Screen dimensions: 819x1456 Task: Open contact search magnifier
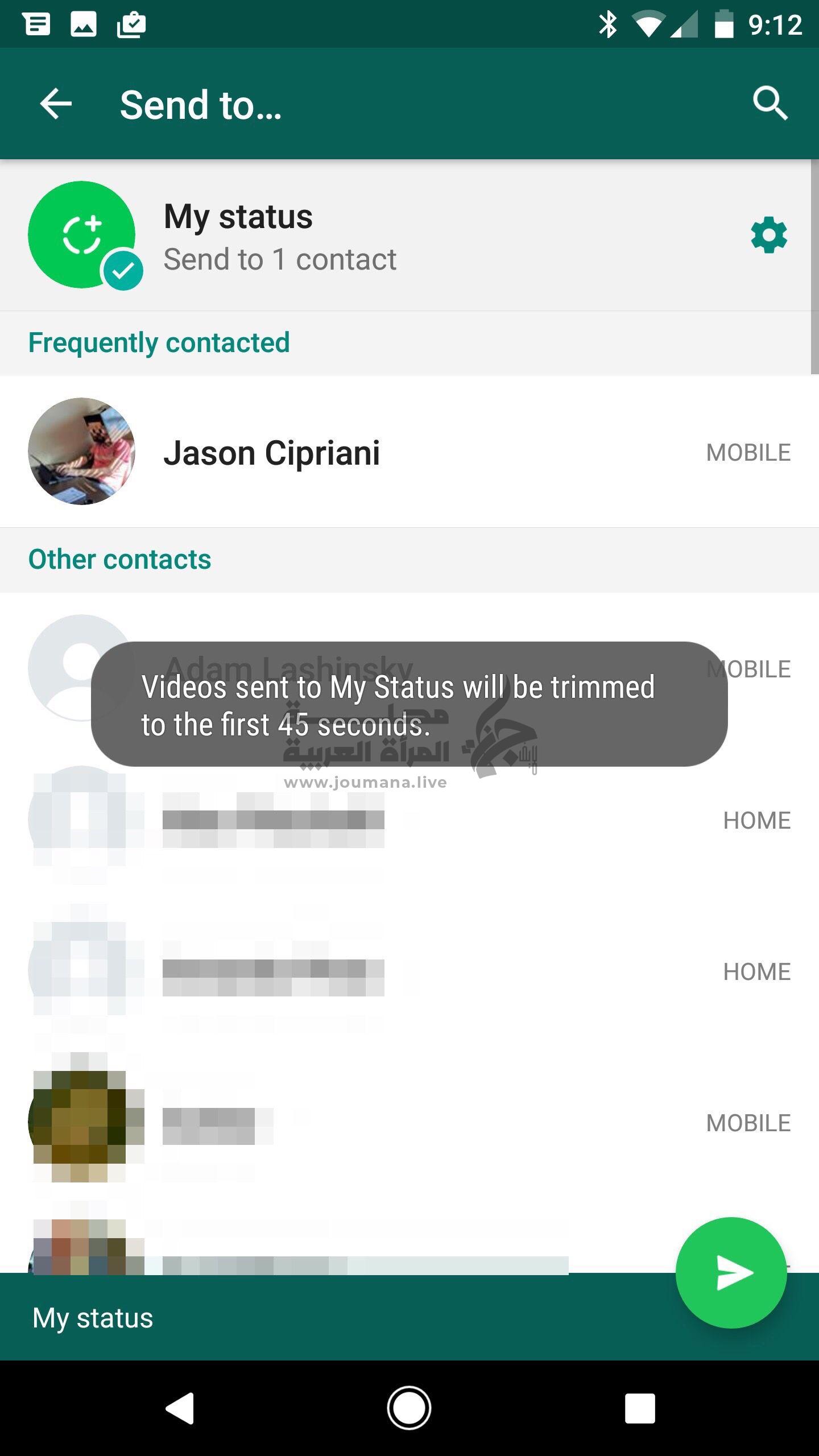click(x=770, y=104)
